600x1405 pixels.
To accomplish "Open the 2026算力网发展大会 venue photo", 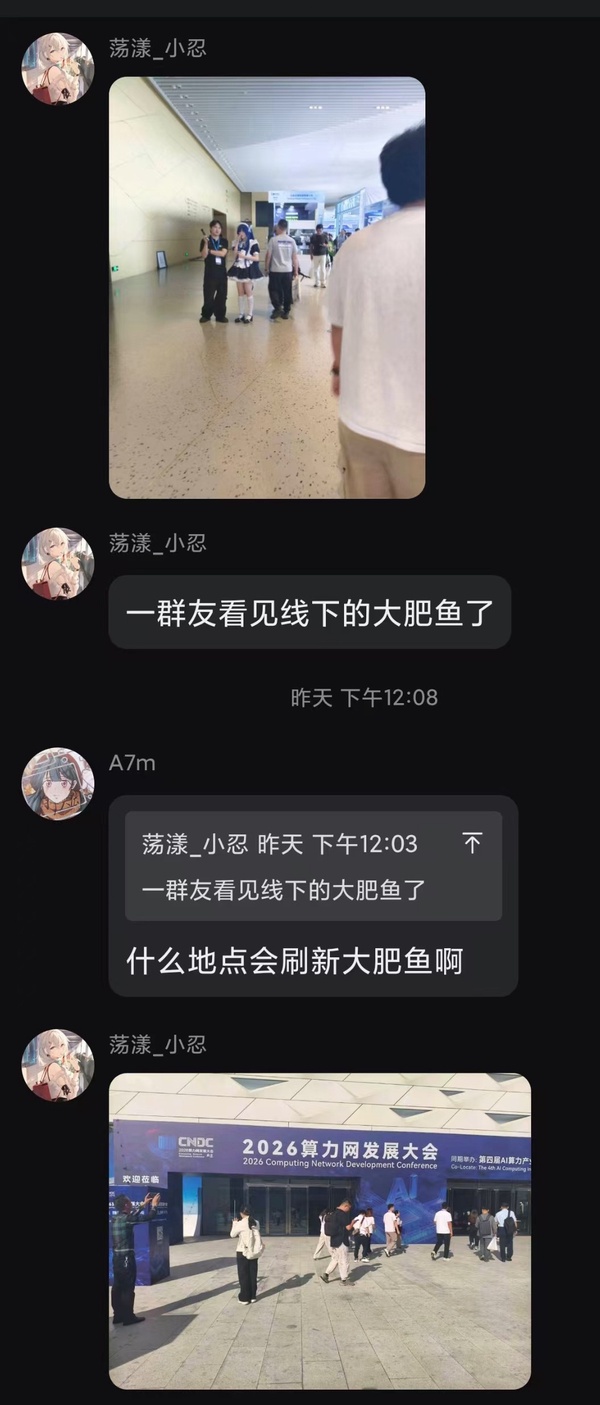I will (x=320, y=1231).
